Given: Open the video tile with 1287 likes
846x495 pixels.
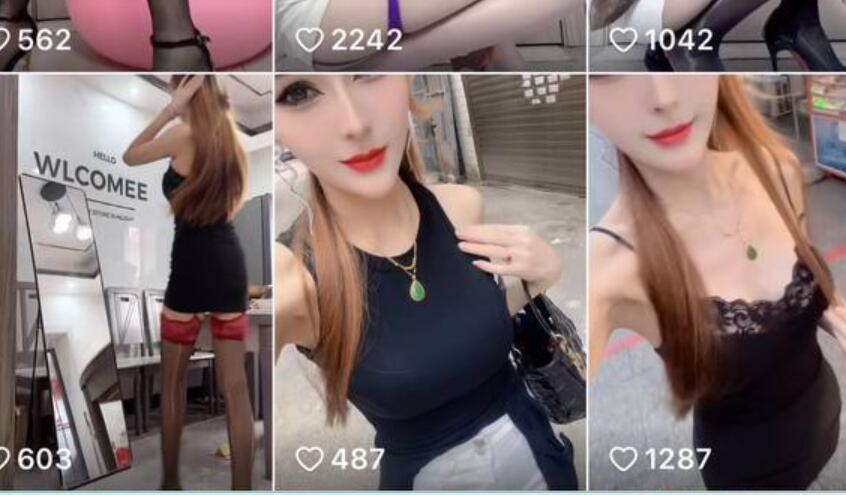Looking at the screenshot, I should 717,280.
